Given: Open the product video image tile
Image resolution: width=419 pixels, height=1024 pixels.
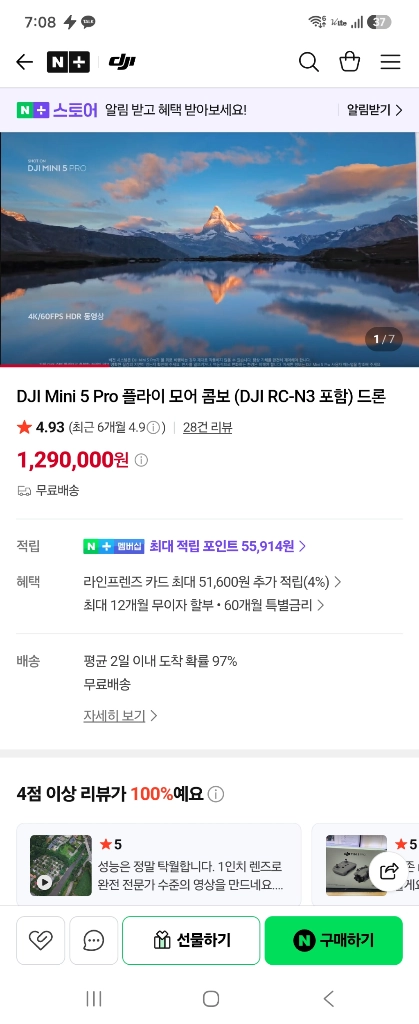Looking at the screenshot, I should [210, 249].
